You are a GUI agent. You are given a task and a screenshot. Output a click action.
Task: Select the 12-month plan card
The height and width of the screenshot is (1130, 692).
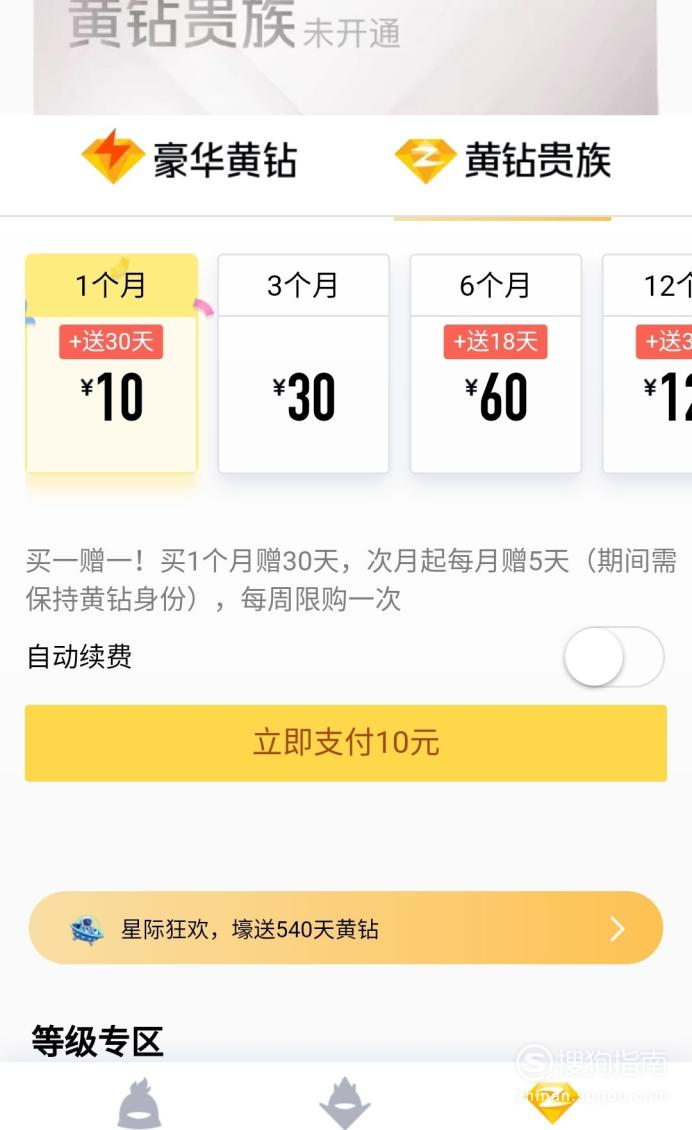pyautogui.click(x=647, y=363)
